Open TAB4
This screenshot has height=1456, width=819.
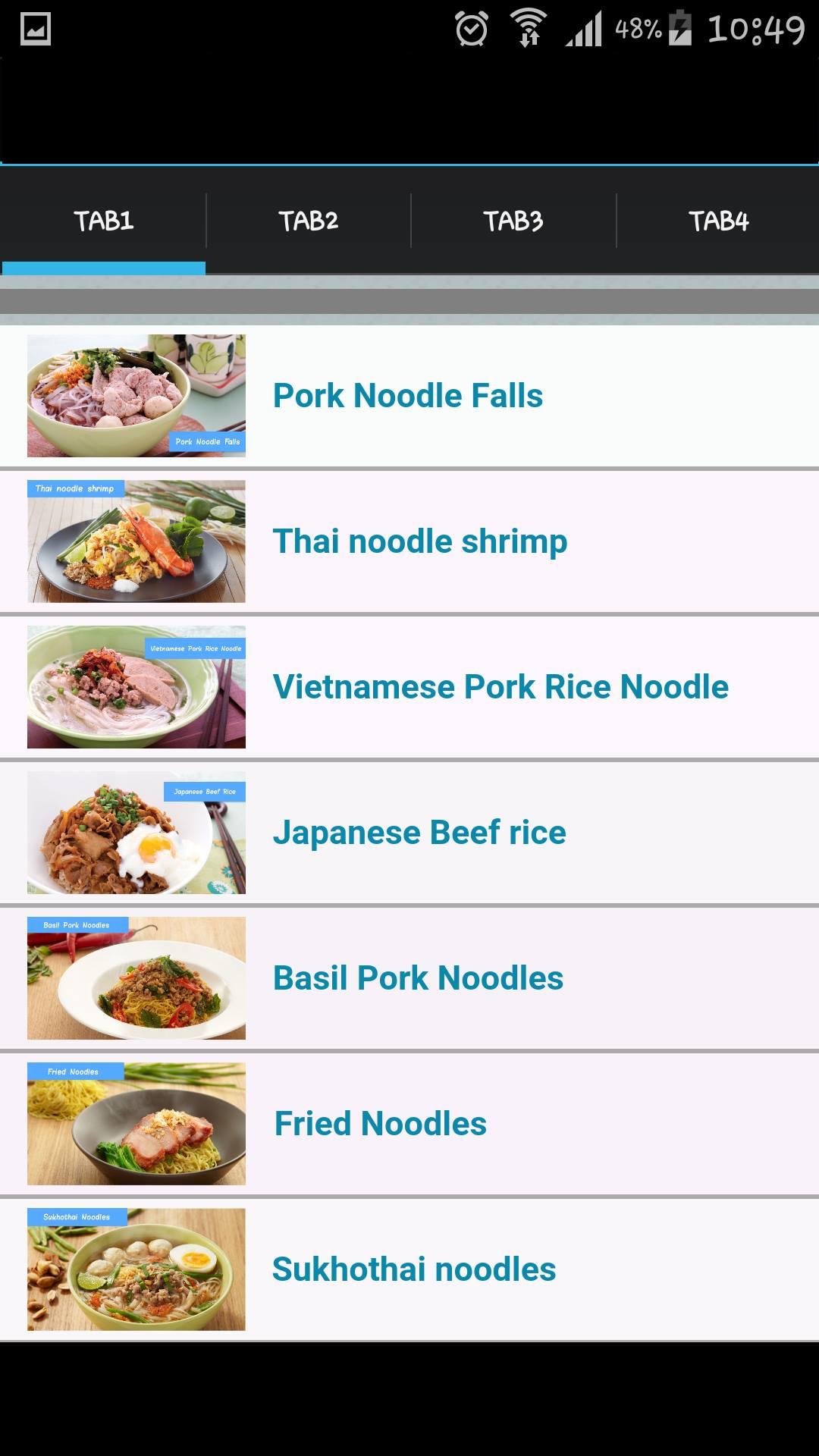pos(718,221)
